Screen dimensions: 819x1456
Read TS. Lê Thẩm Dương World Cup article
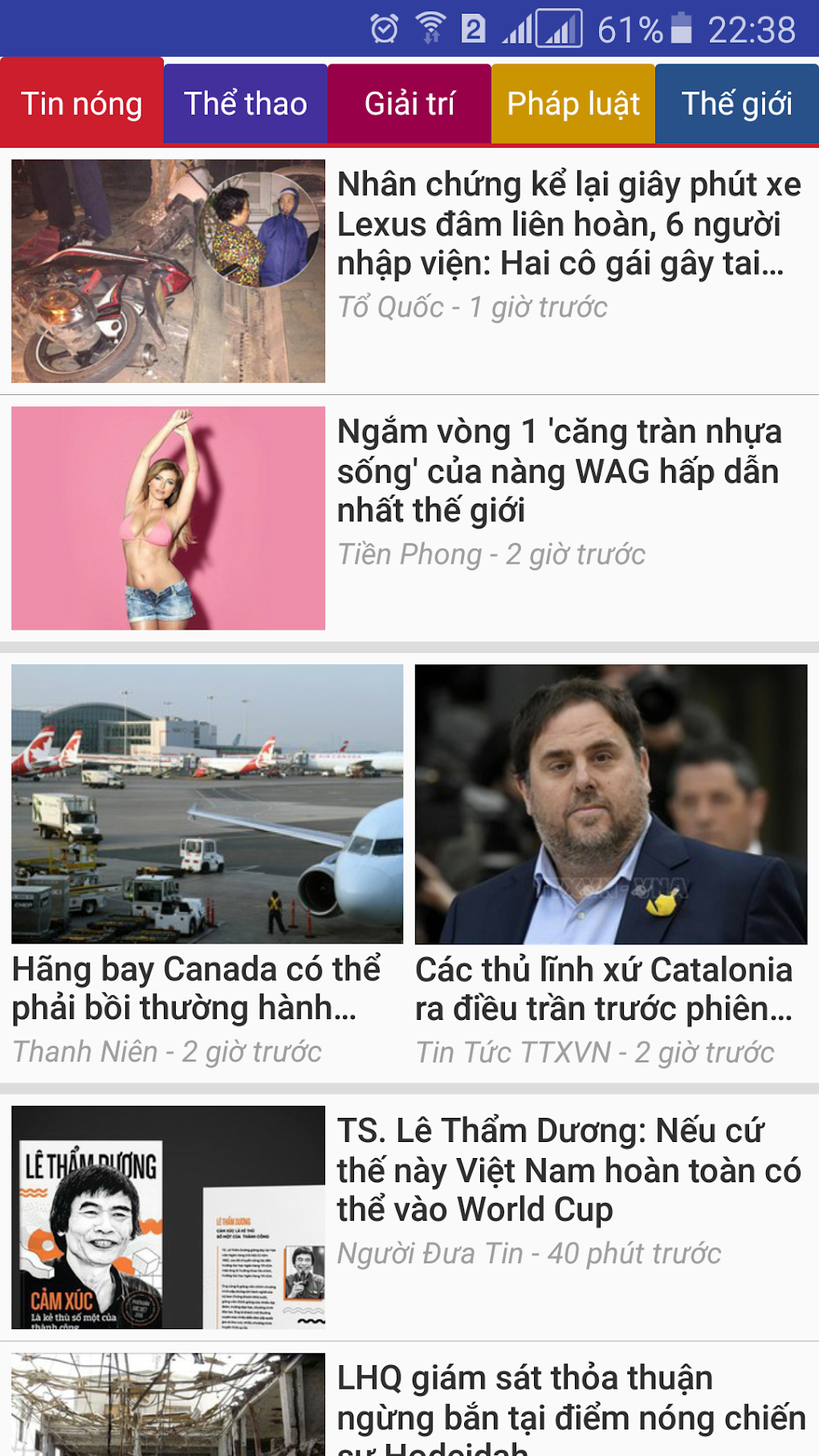click(568, 1170)
